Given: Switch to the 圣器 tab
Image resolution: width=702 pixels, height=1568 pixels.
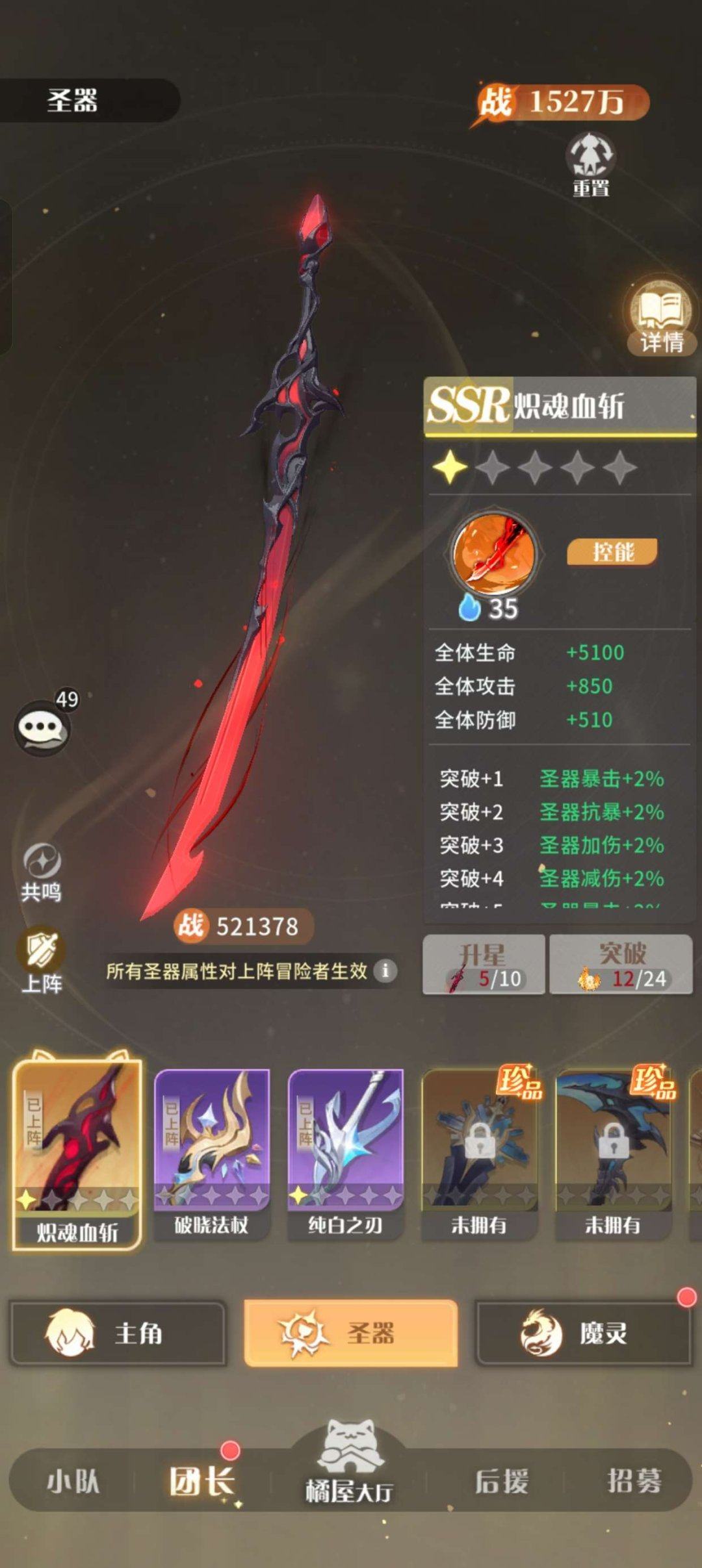Looking at the screenshot, I should tap(351, 1333).
